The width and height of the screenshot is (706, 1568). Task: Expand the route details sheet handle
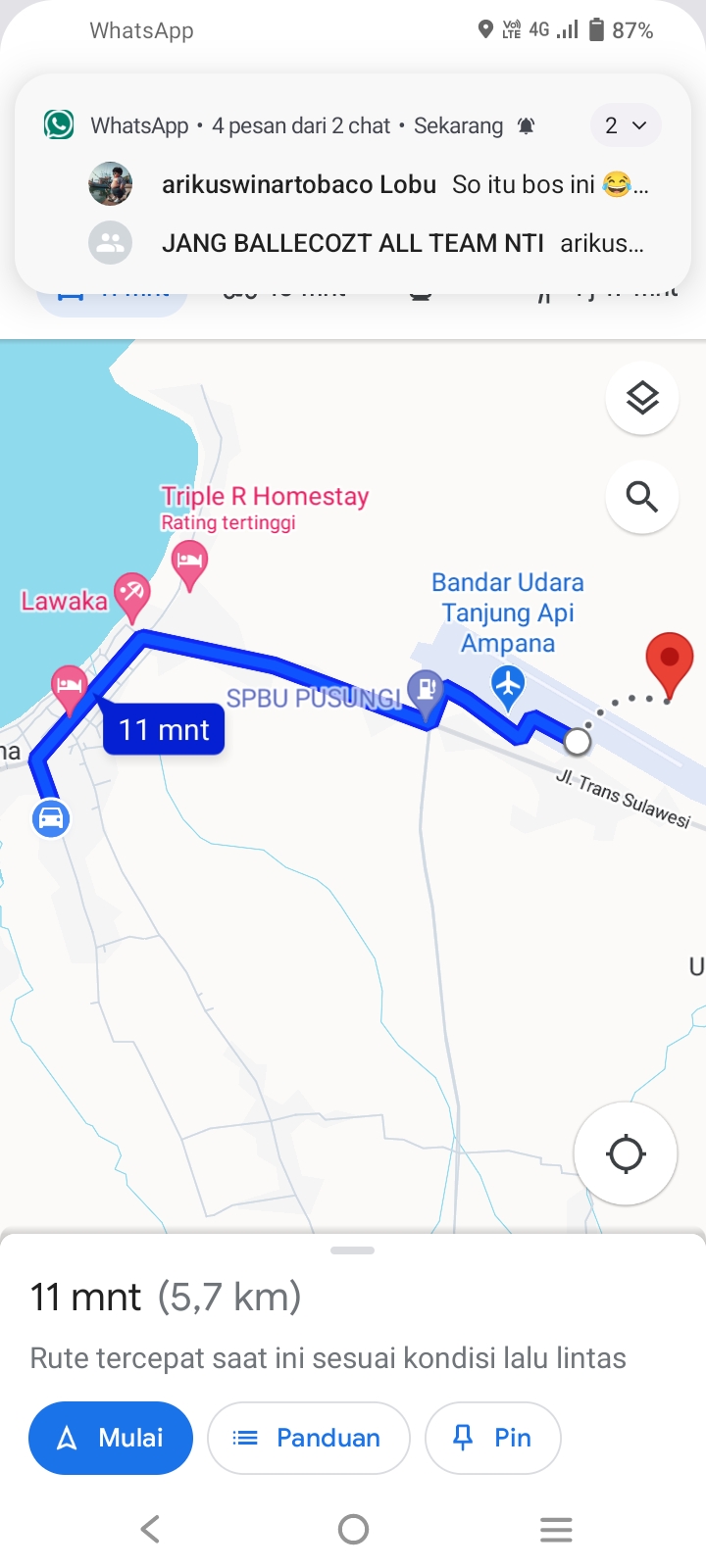click(x=353, y=1250)
